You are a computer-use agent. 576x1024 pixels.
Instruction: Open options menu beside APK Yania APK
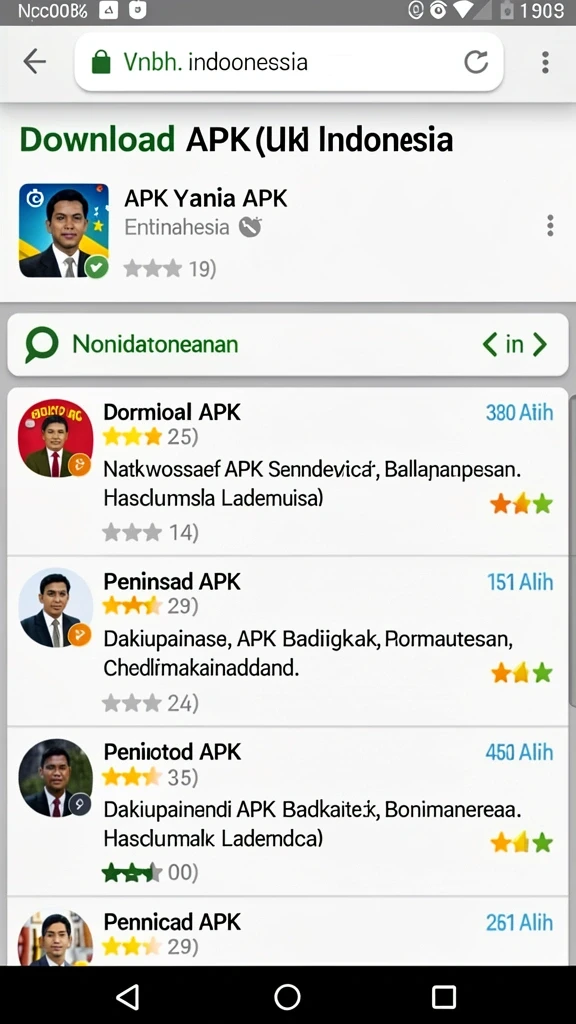(551, 225)
